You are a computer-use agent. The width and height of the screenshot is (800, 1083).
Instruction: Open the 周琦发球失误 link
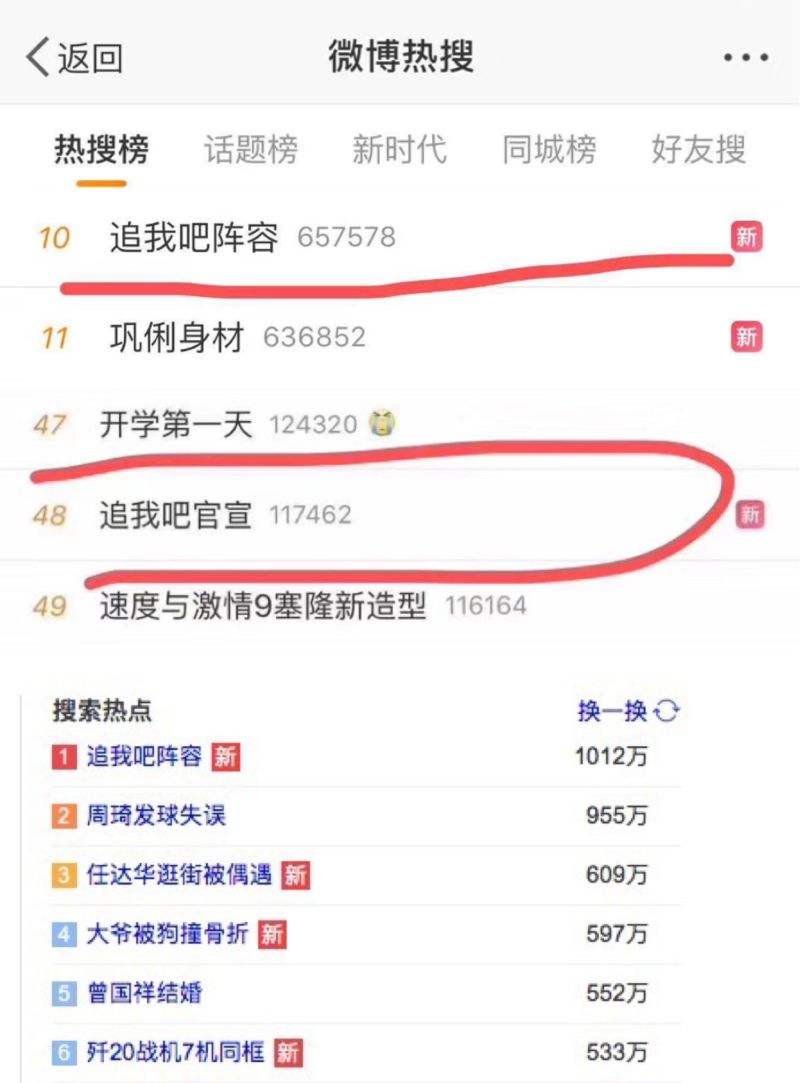[155, 815]
